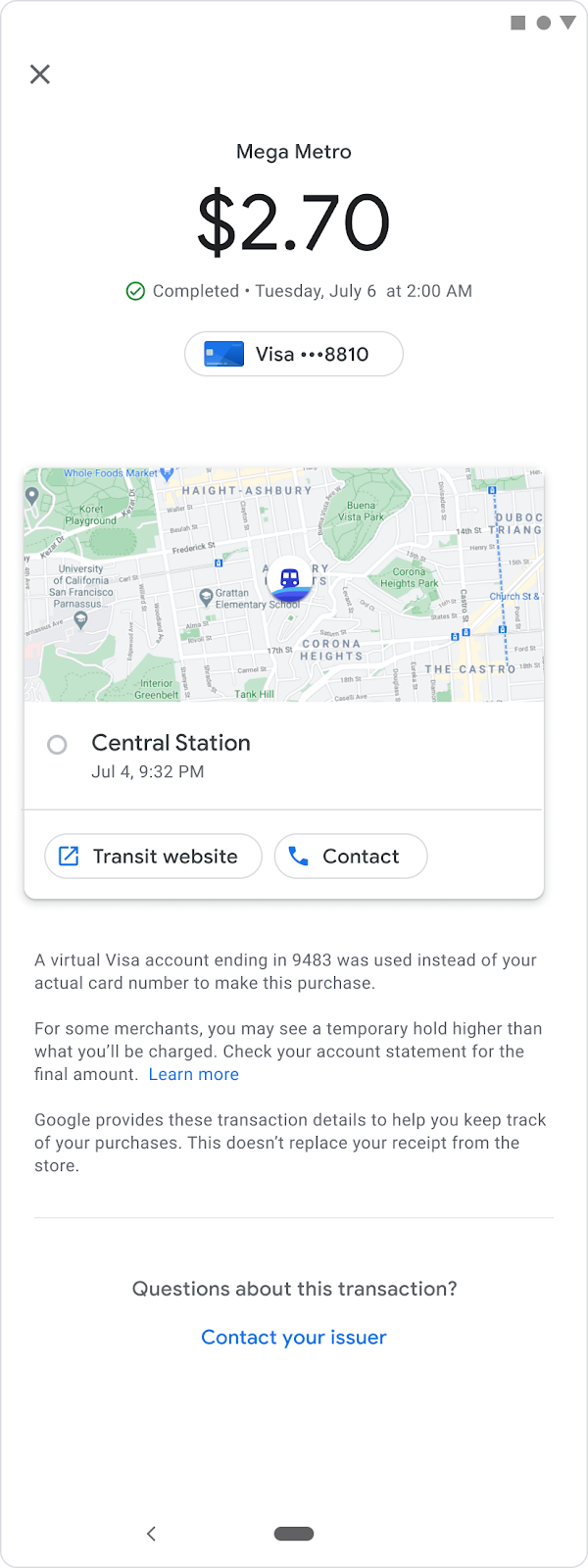This screenshot has width=588, height=1568.
Task: Go back using system back arrow
Action: pos(151,1534)
